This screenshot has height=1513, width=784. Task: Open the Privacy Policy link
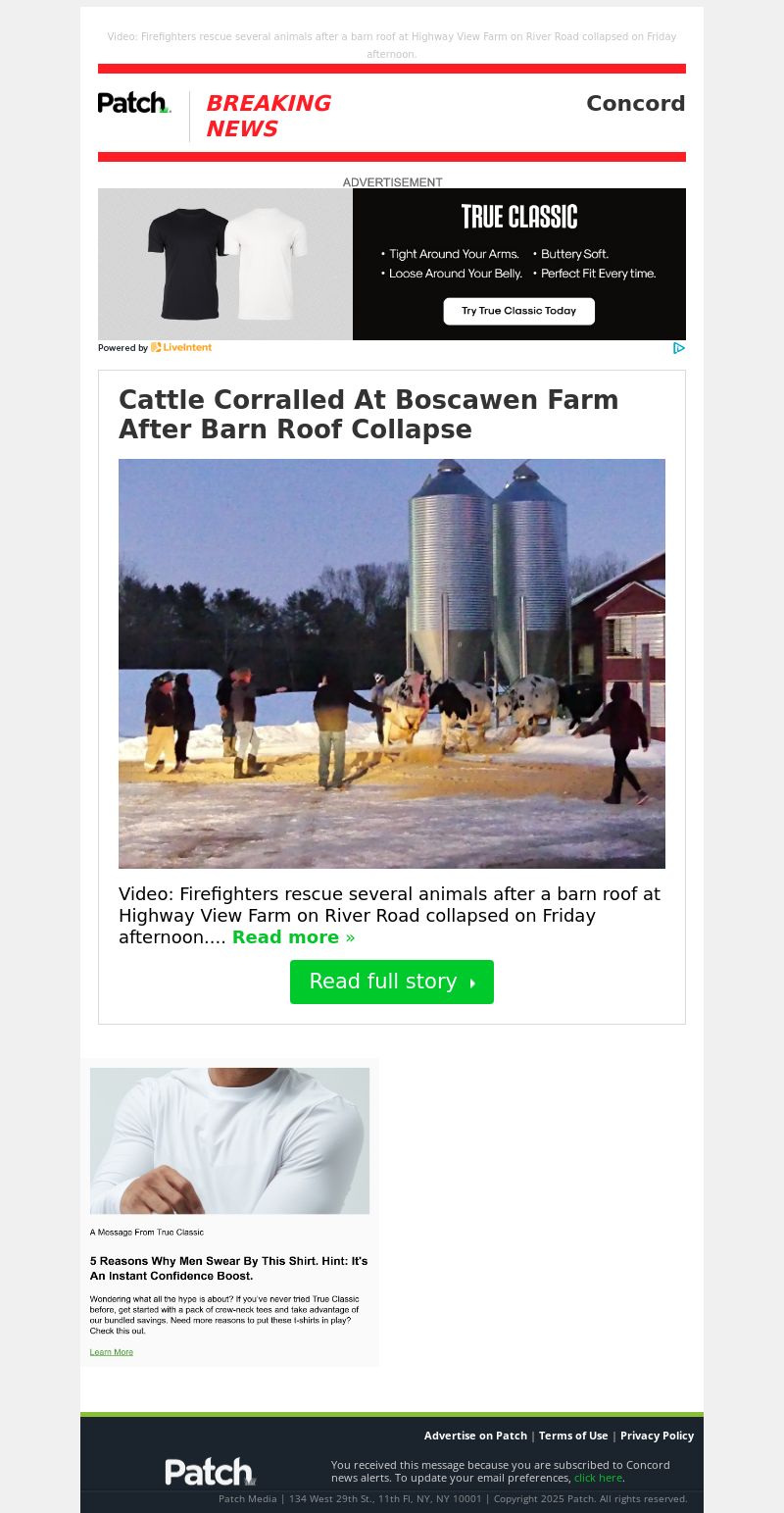click(657, 1436)
